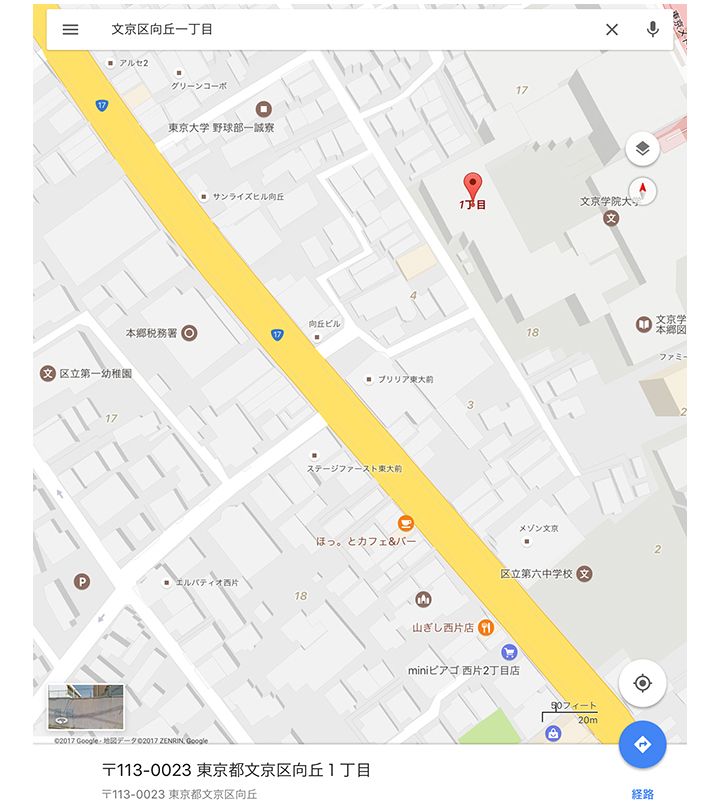This screenshot has height=808, width=720.
Task: Select miniピアゴ 西片2丁目店 marker
Action: pos(509,652)
